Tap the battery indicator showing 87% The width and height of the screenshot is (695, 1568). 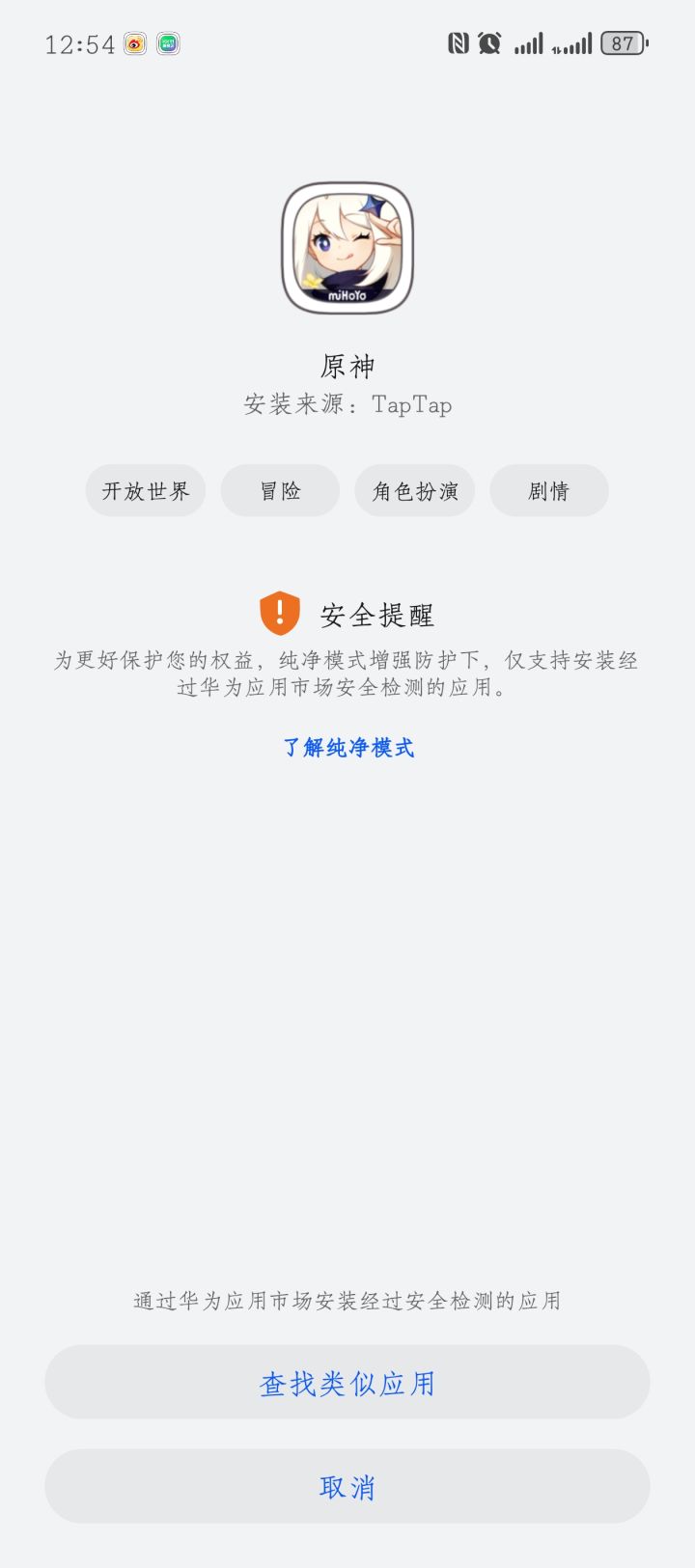[x=623, y=42]
